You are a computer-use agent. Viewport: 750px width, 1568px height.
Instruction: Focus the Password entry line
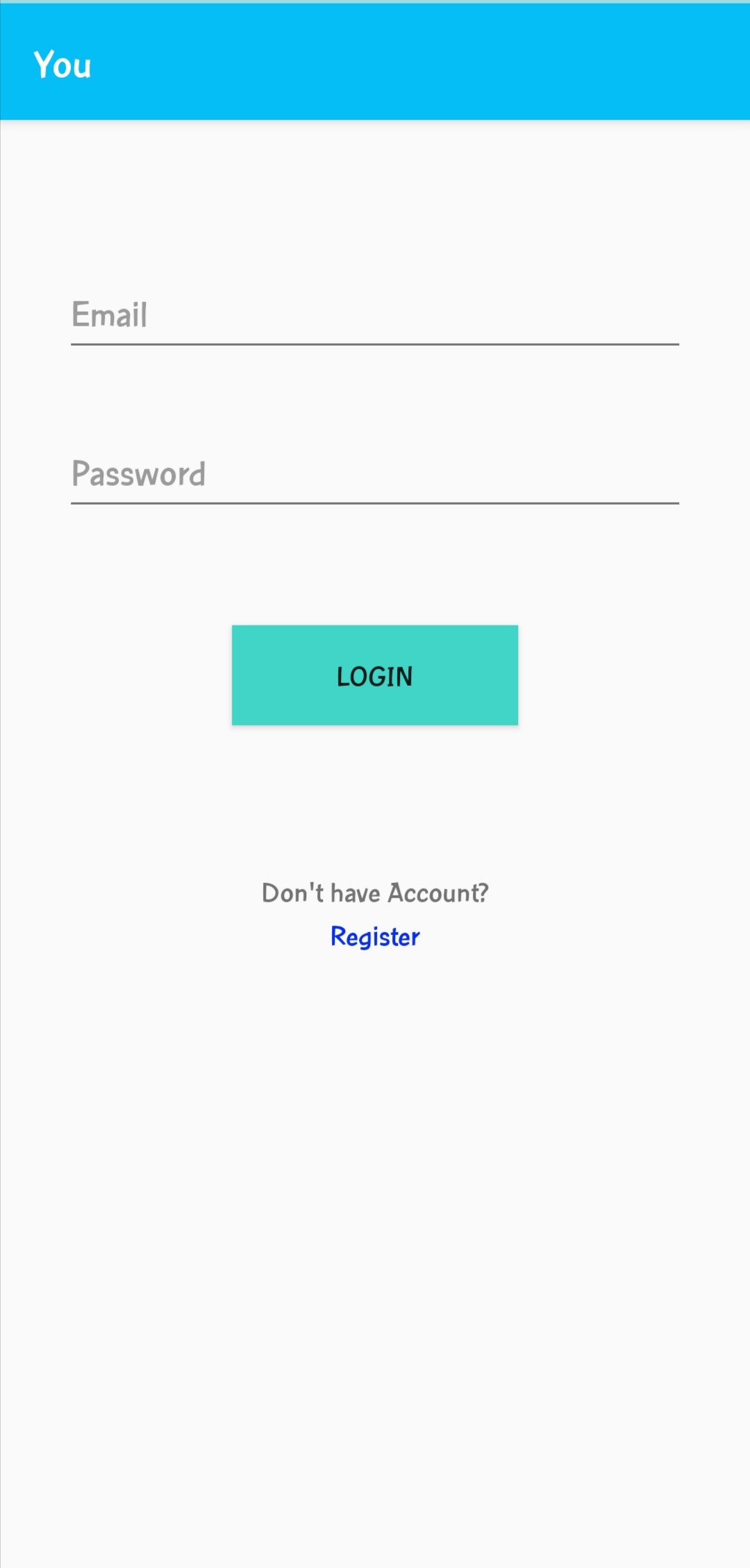(375, 504)
